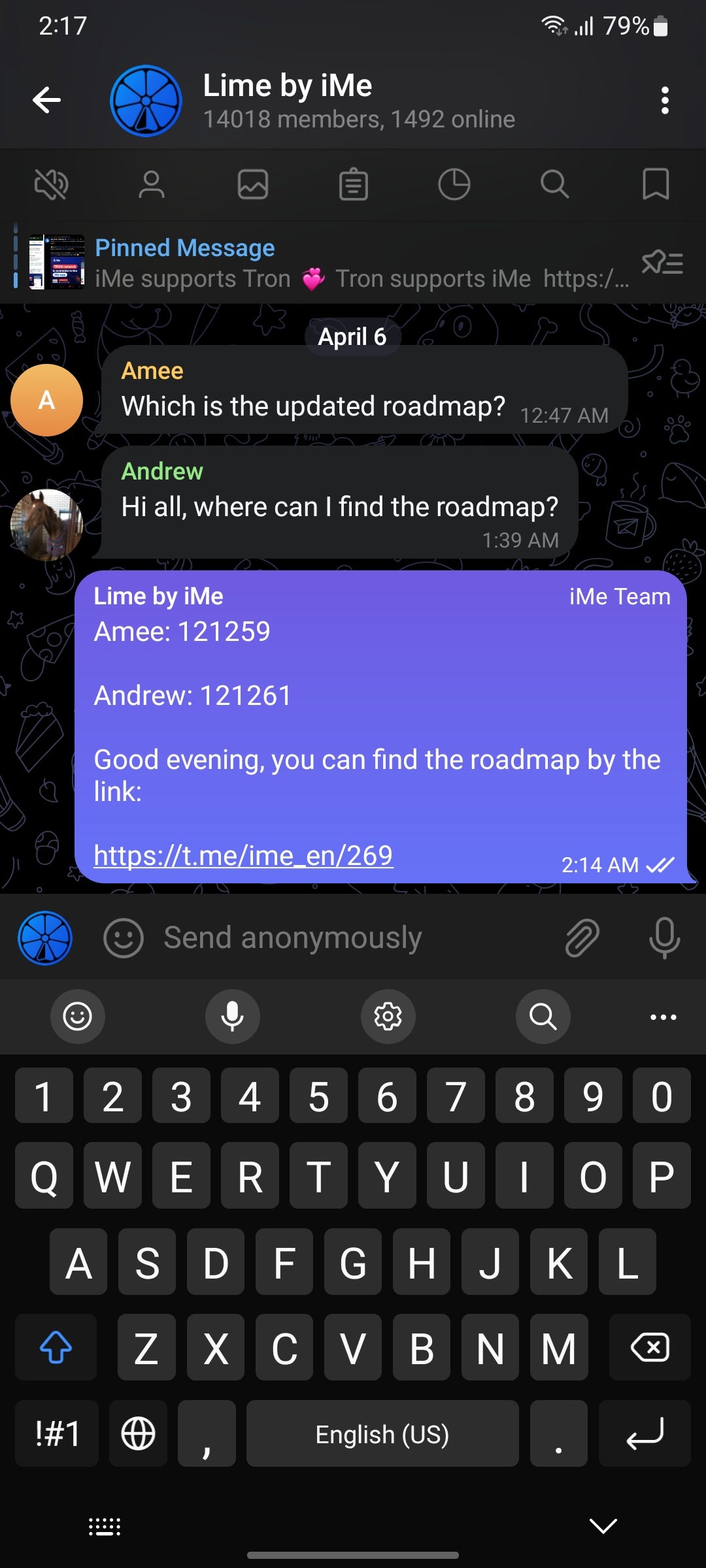The height and width of the screenshot is (1568, 706).
Task: Open the clipboard notes icon in toolbar
Action: tap(354, 184)
